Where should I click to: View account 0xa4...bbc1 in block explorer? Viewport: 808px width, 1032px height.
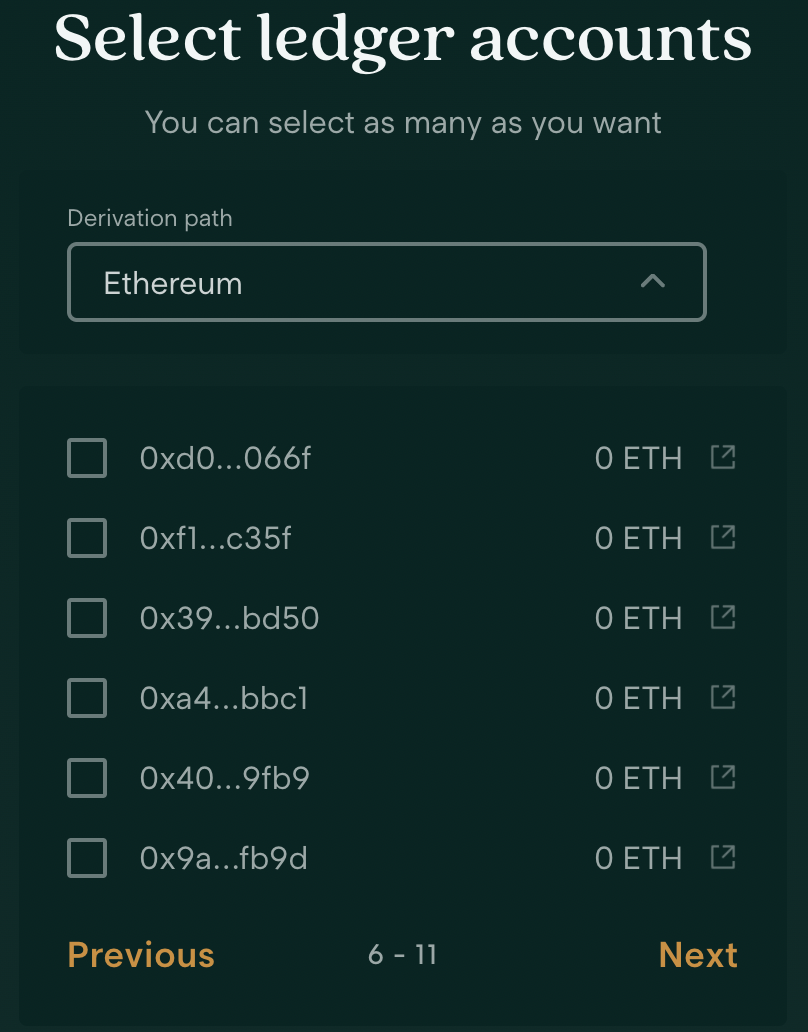pyautogui.click(x=722, y=697)
